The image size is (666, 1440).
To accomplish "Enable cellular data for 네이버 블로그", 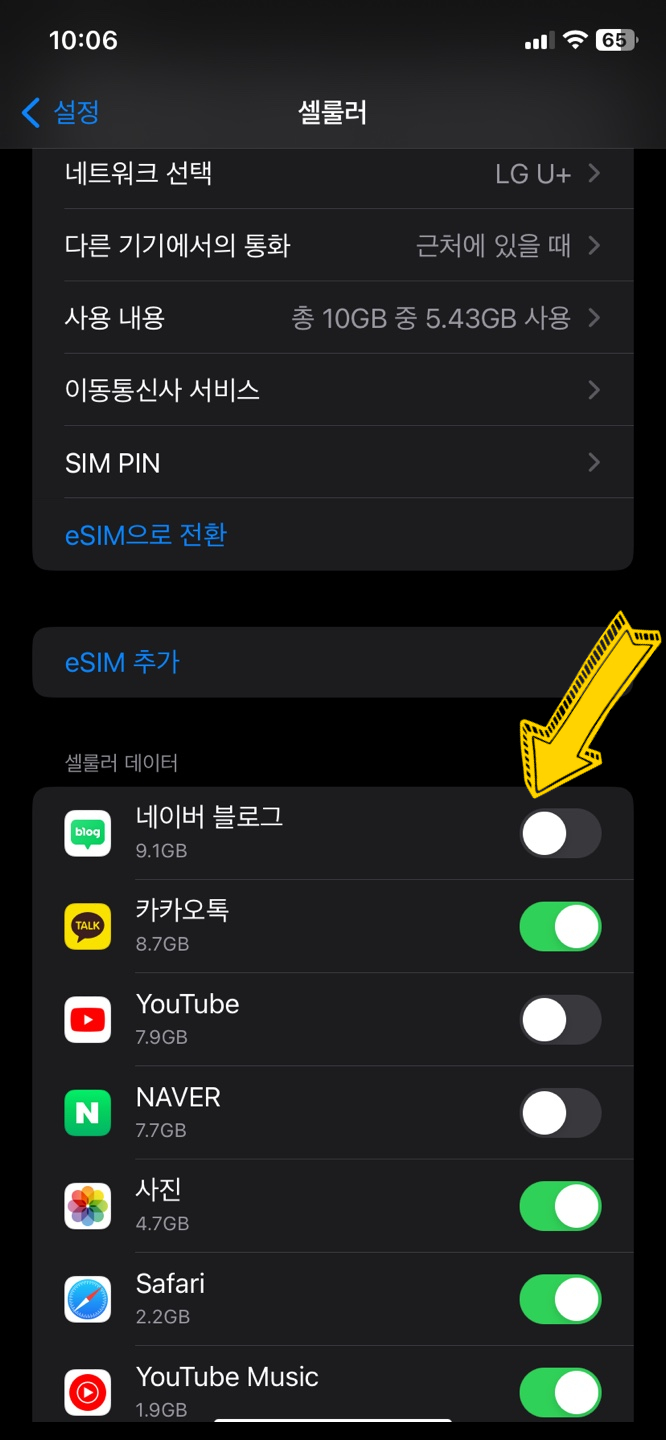I will pyautogui.click(x=560, y=833).
